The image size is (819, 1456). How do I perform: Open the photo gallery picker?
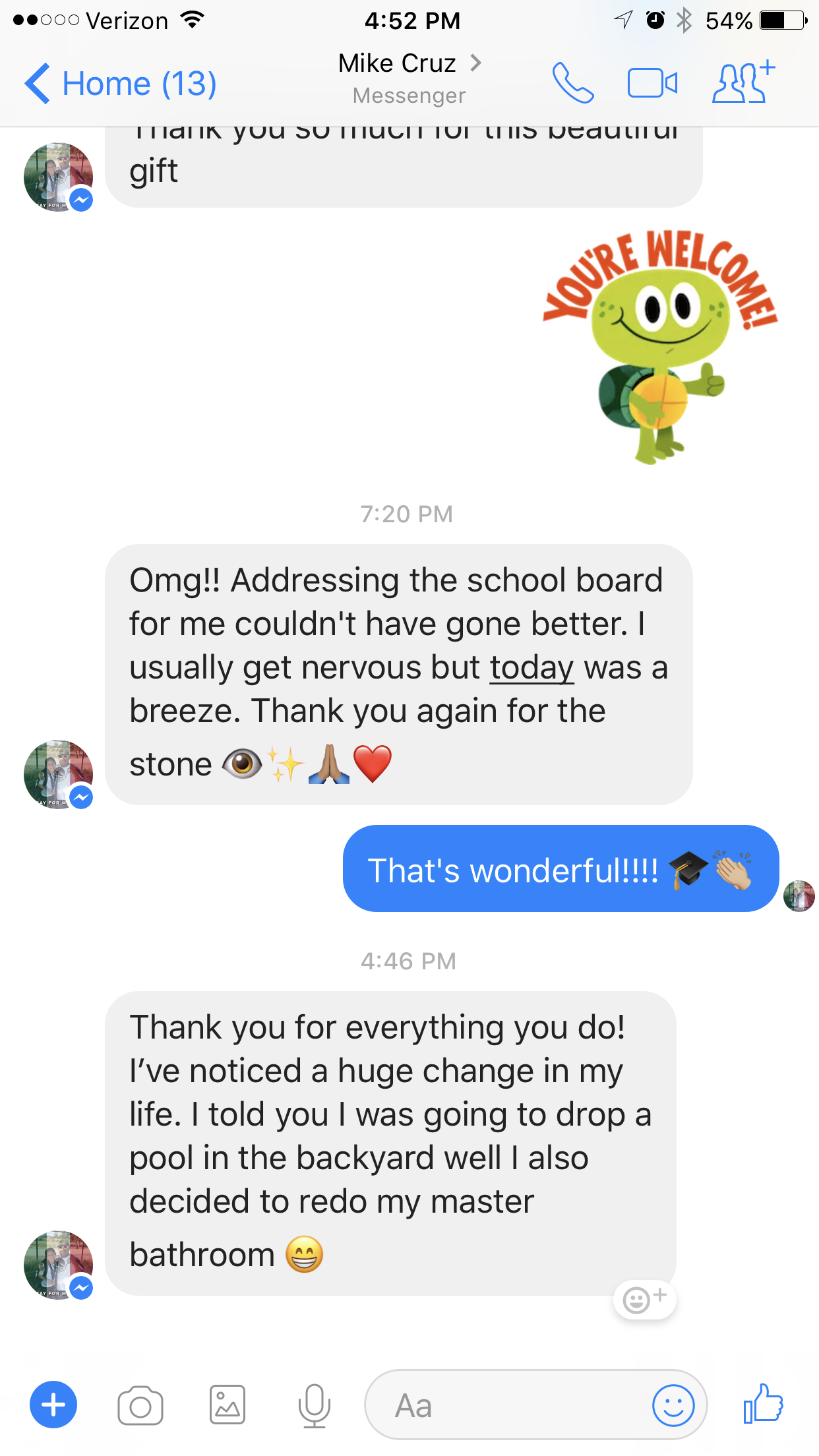[x=228, y=1405]
